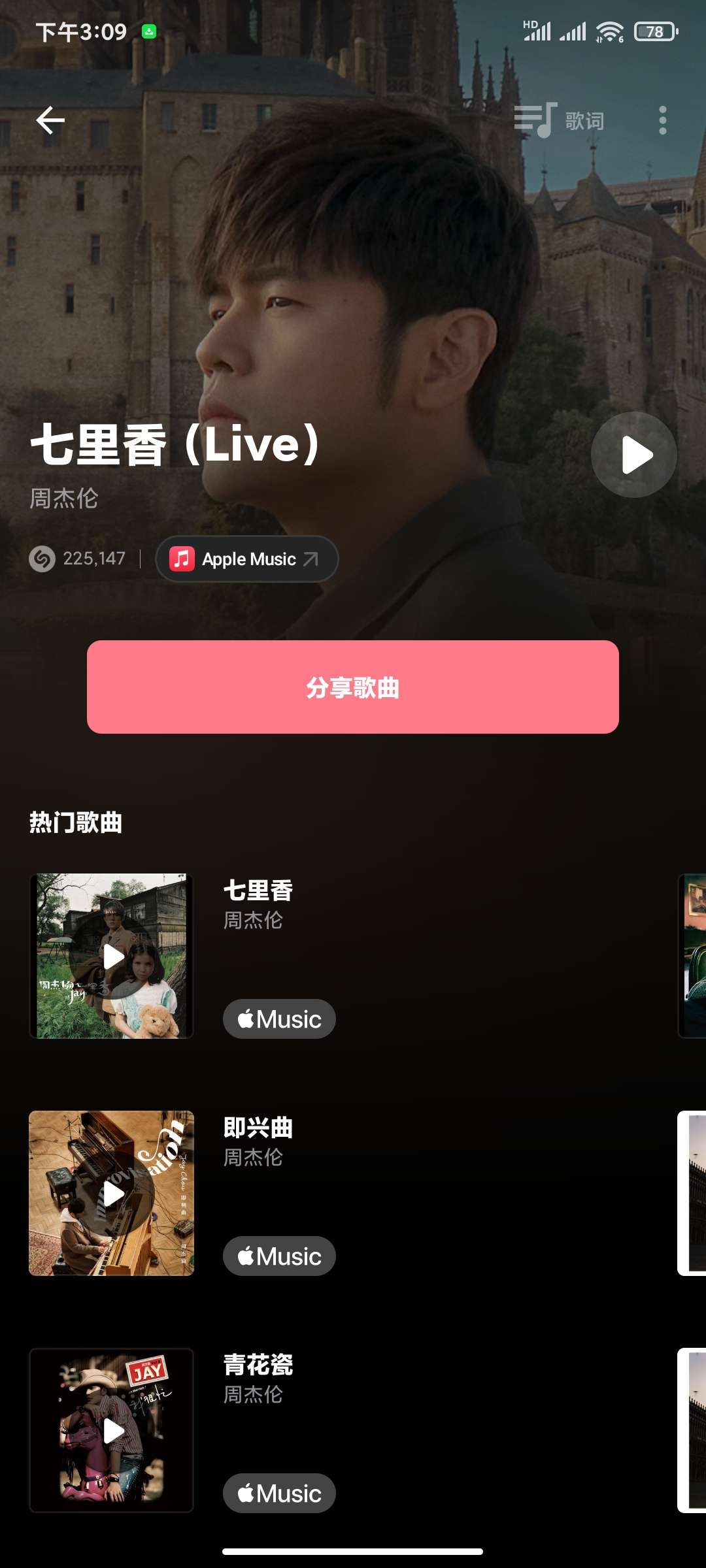Tap the Apple Music badge under 青花瓷
The height and width of the screenshot is (1568, 706).
[x=279, y=1493]
